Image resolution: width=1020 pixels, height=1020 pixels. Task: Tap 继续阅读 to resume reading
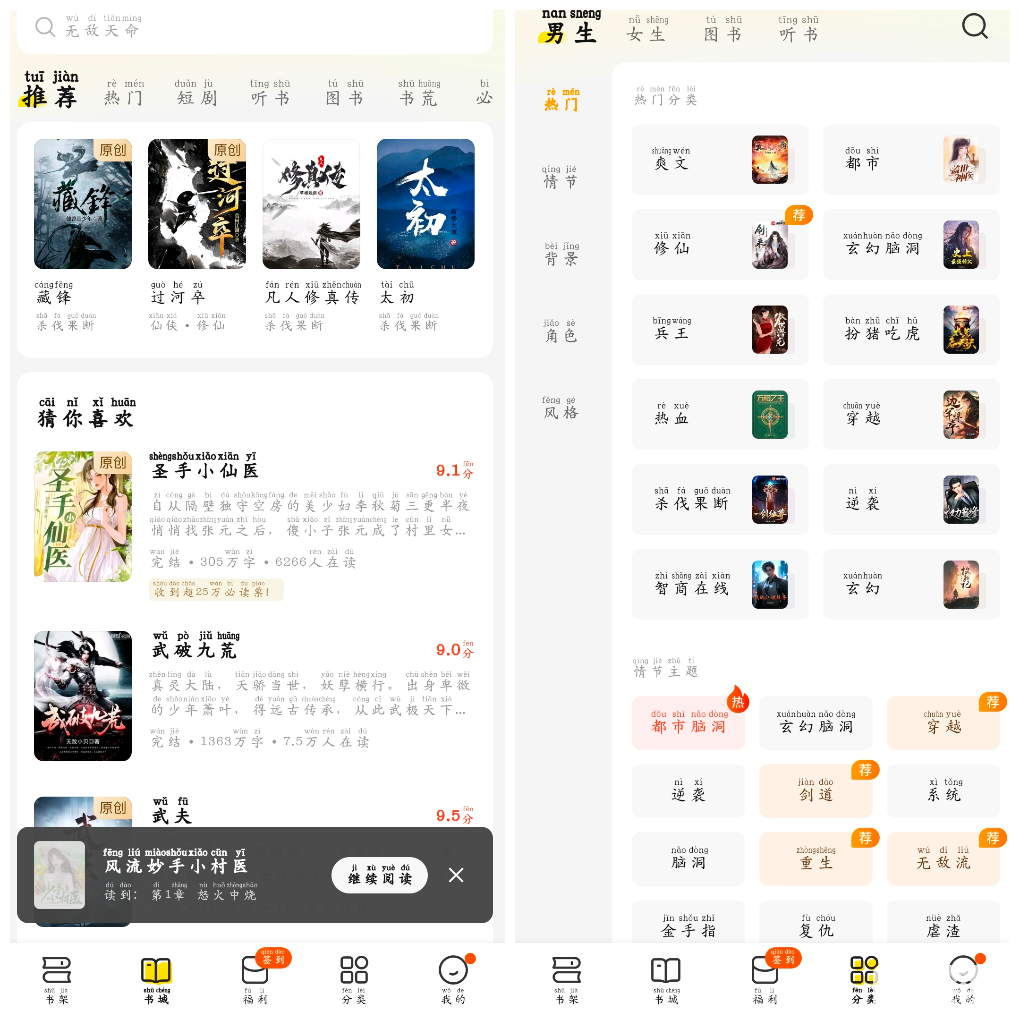379,876
